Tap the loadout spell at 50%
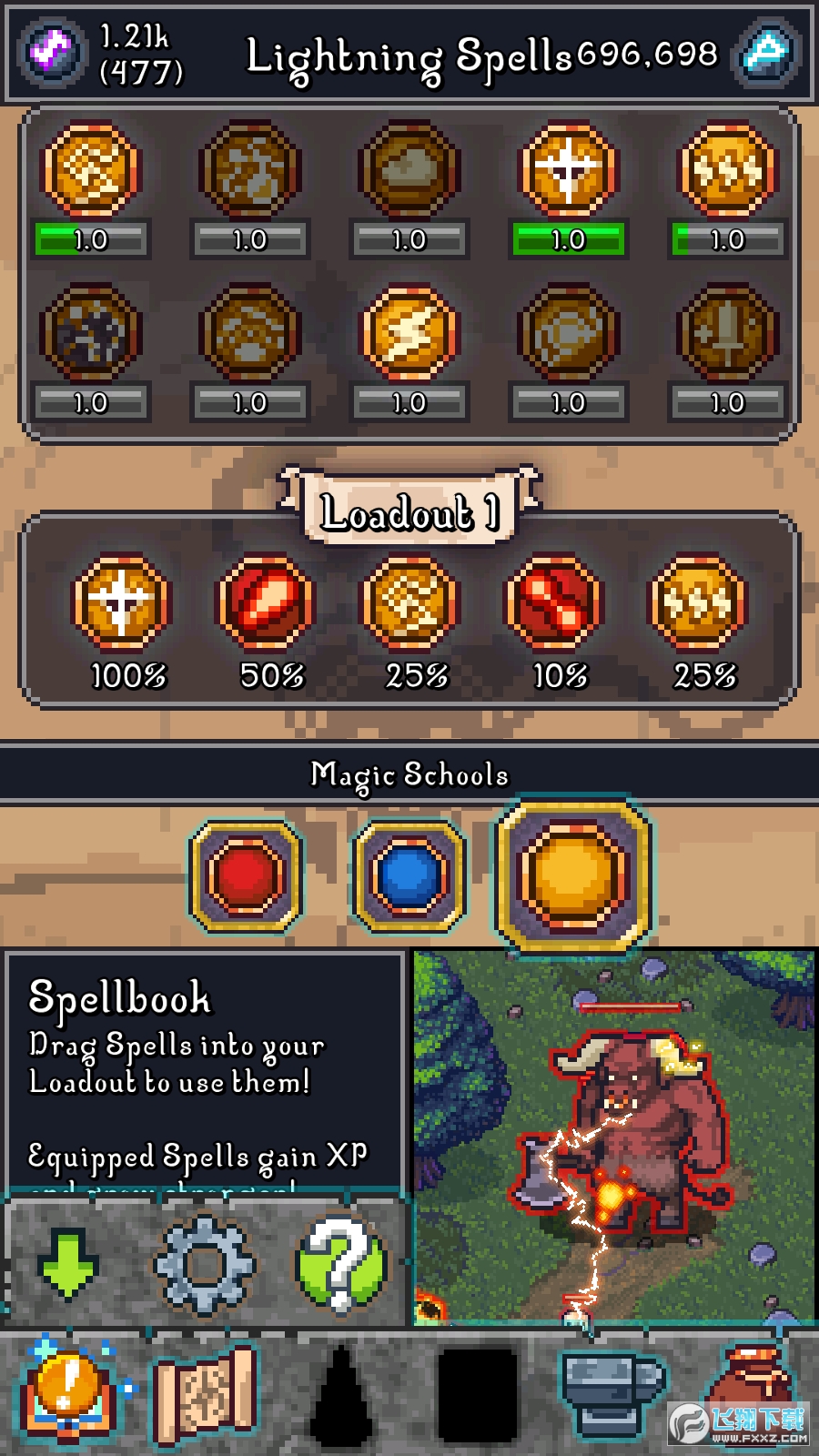 point(266,602)
